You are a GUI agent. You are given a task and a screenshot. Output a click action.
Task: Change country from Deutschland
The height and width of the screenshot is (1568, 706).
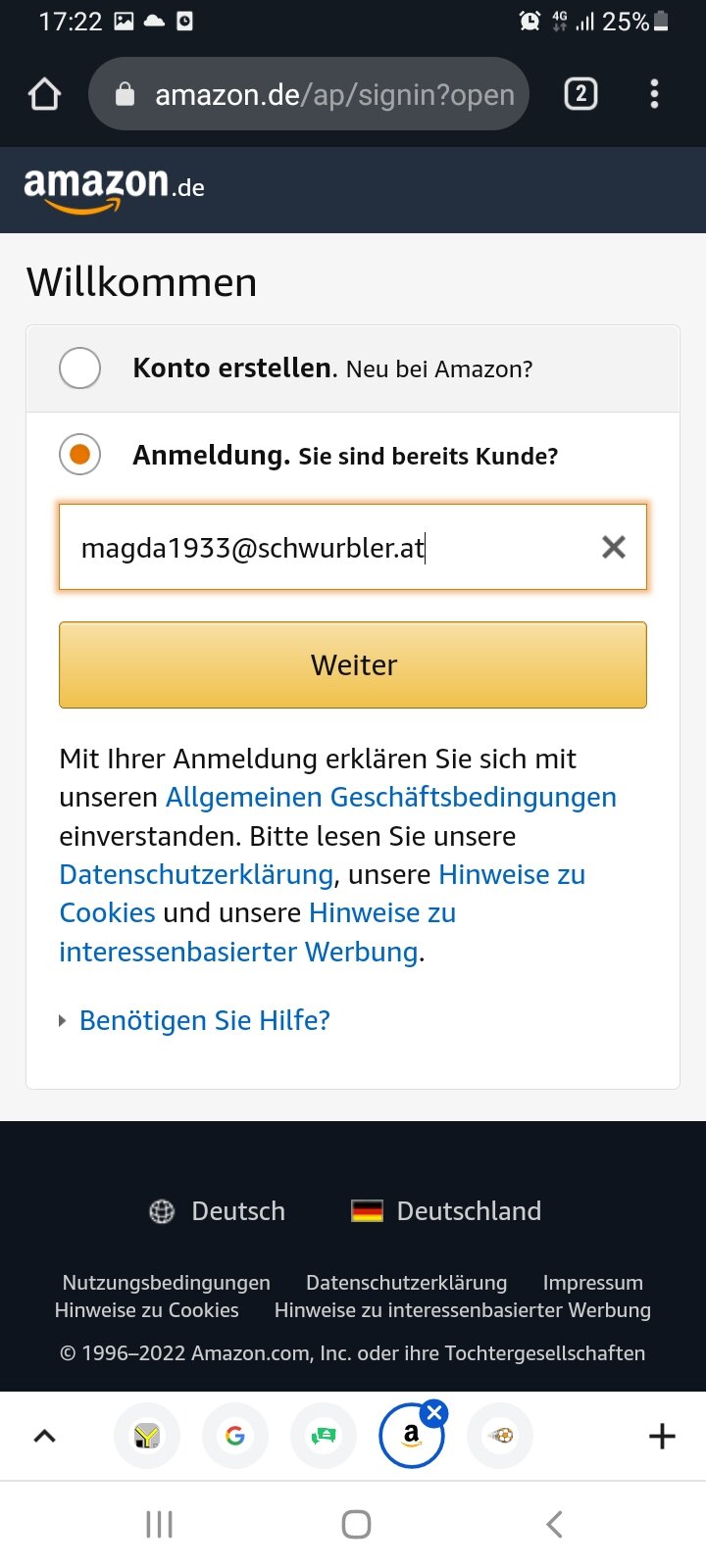tap(446, 1211)
